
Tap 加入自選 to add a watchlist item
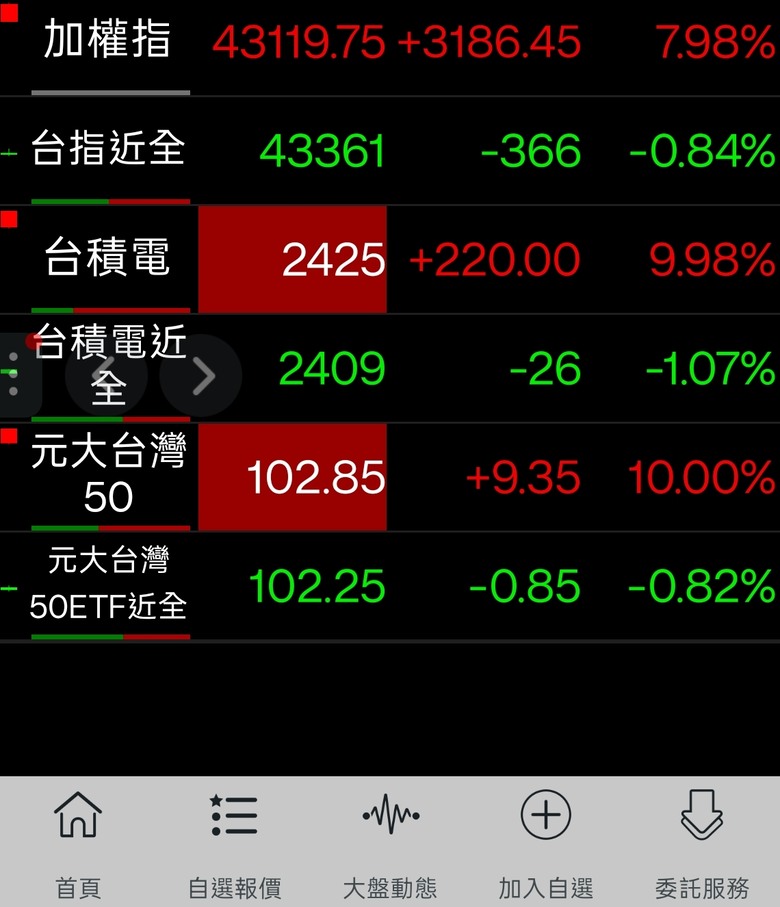(x=546, y=842)
